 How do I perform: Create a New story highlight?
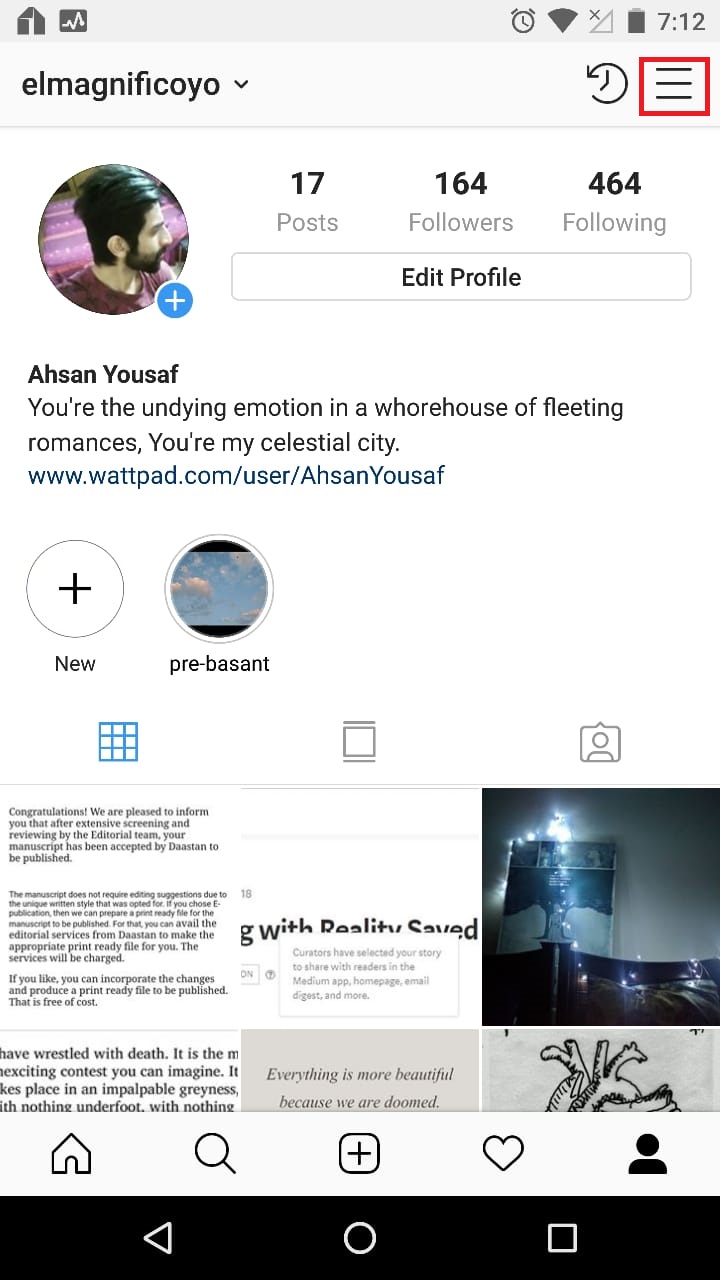75,589
